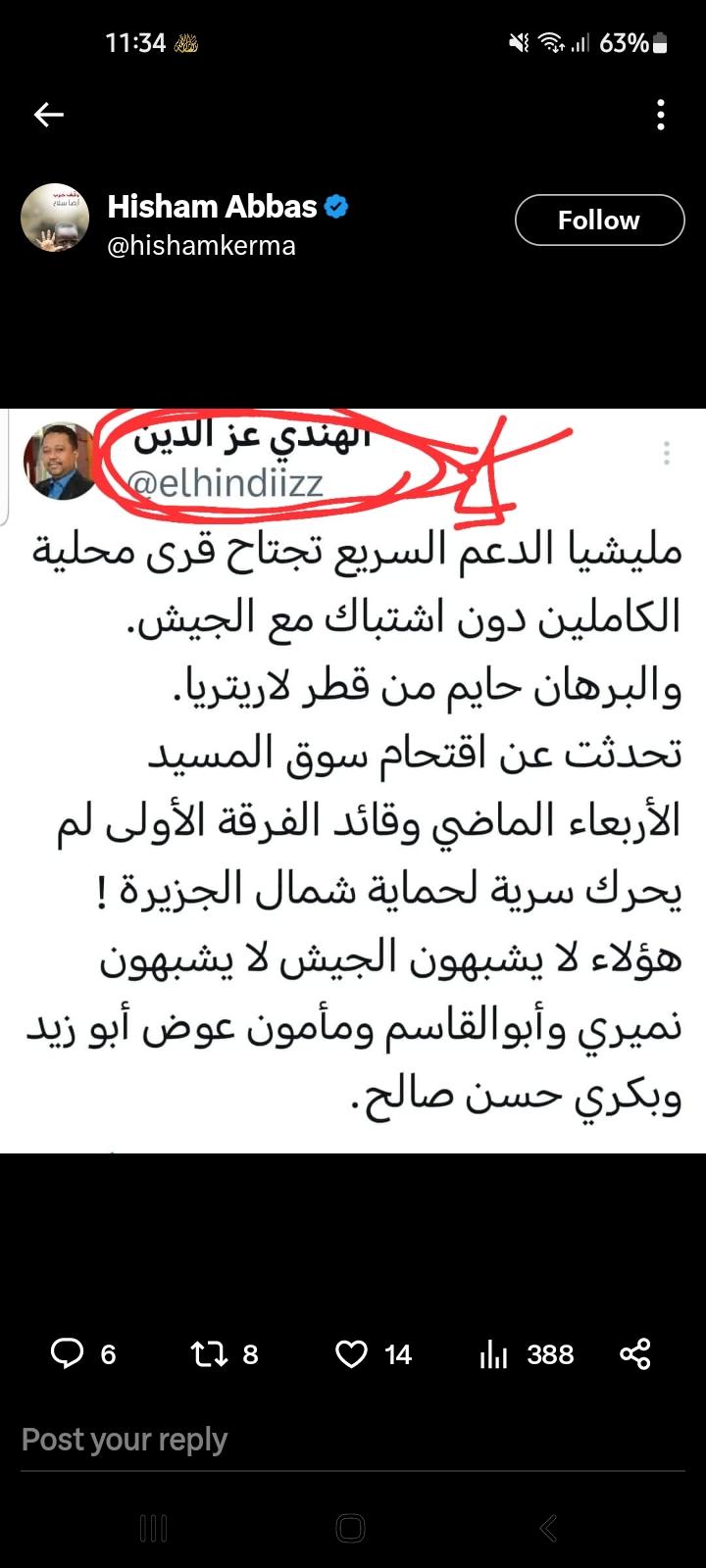706x1568 pixels.
Task: Follow Hisham Abbas
Action: pos(599,220)
